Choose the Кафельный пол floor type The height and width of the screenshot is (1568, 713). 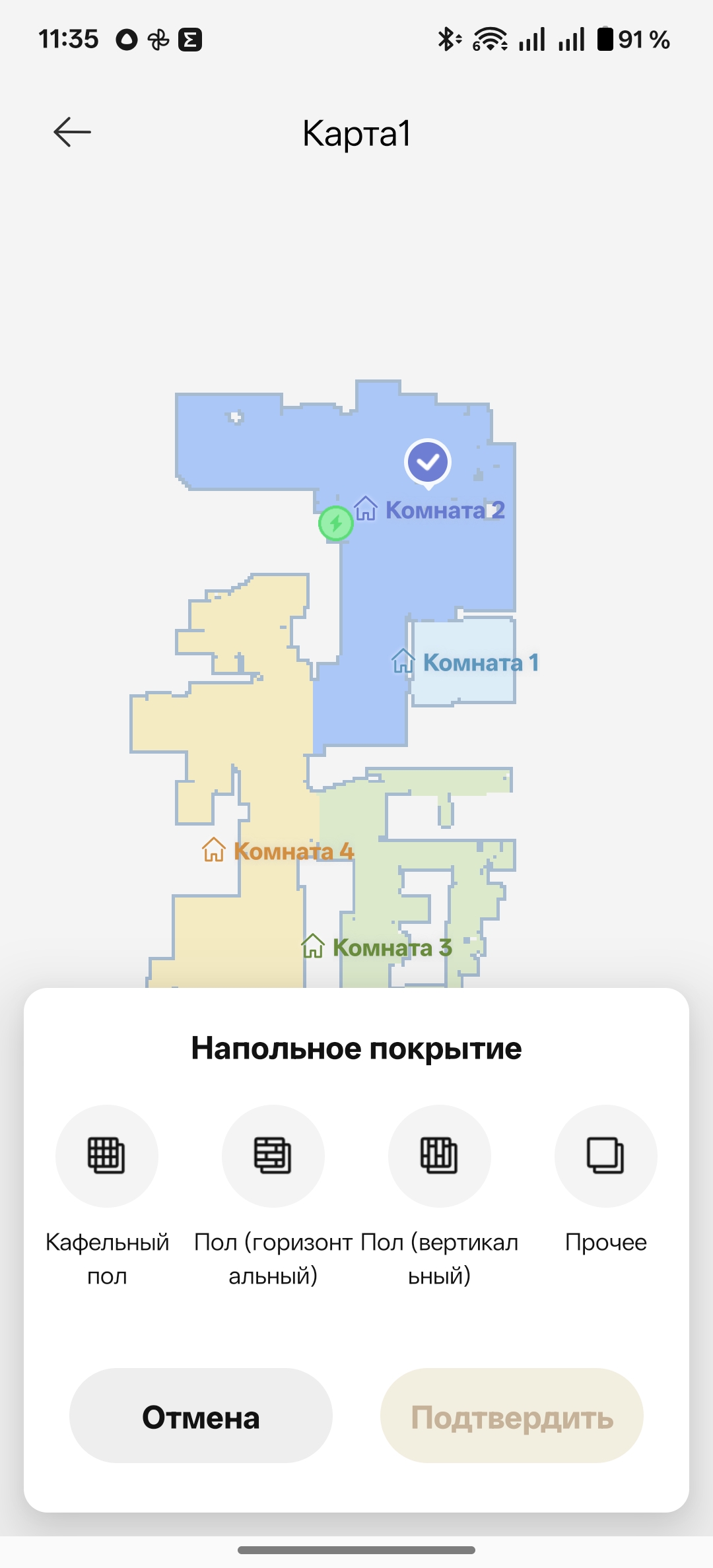click(107, 1156)
